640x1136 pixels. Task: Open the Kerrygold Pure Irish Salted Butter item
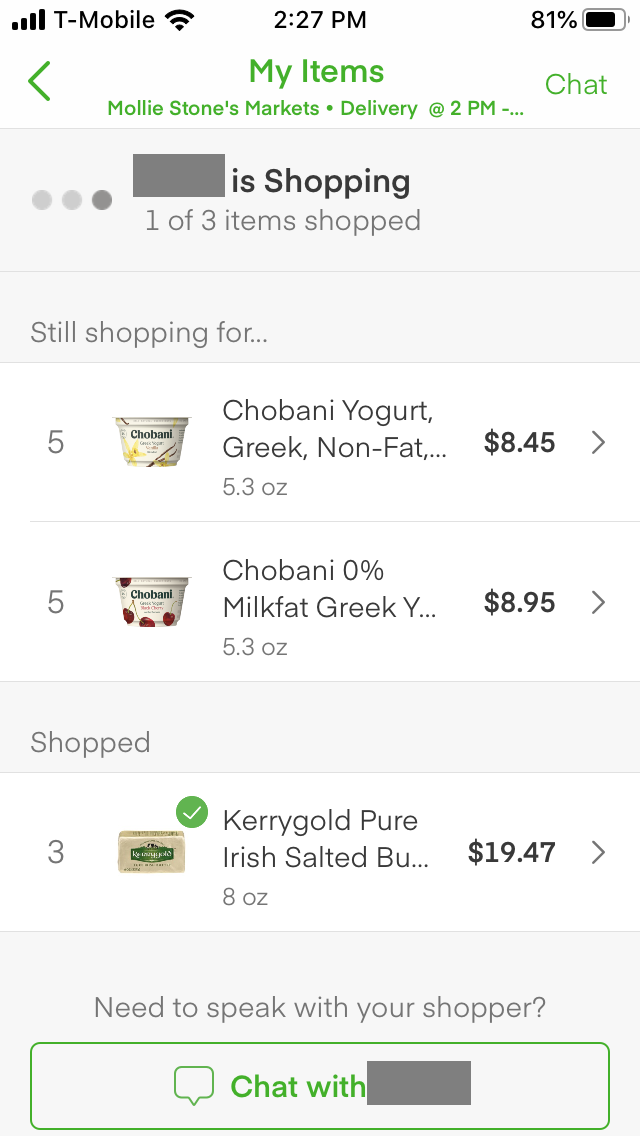(320, 853)
